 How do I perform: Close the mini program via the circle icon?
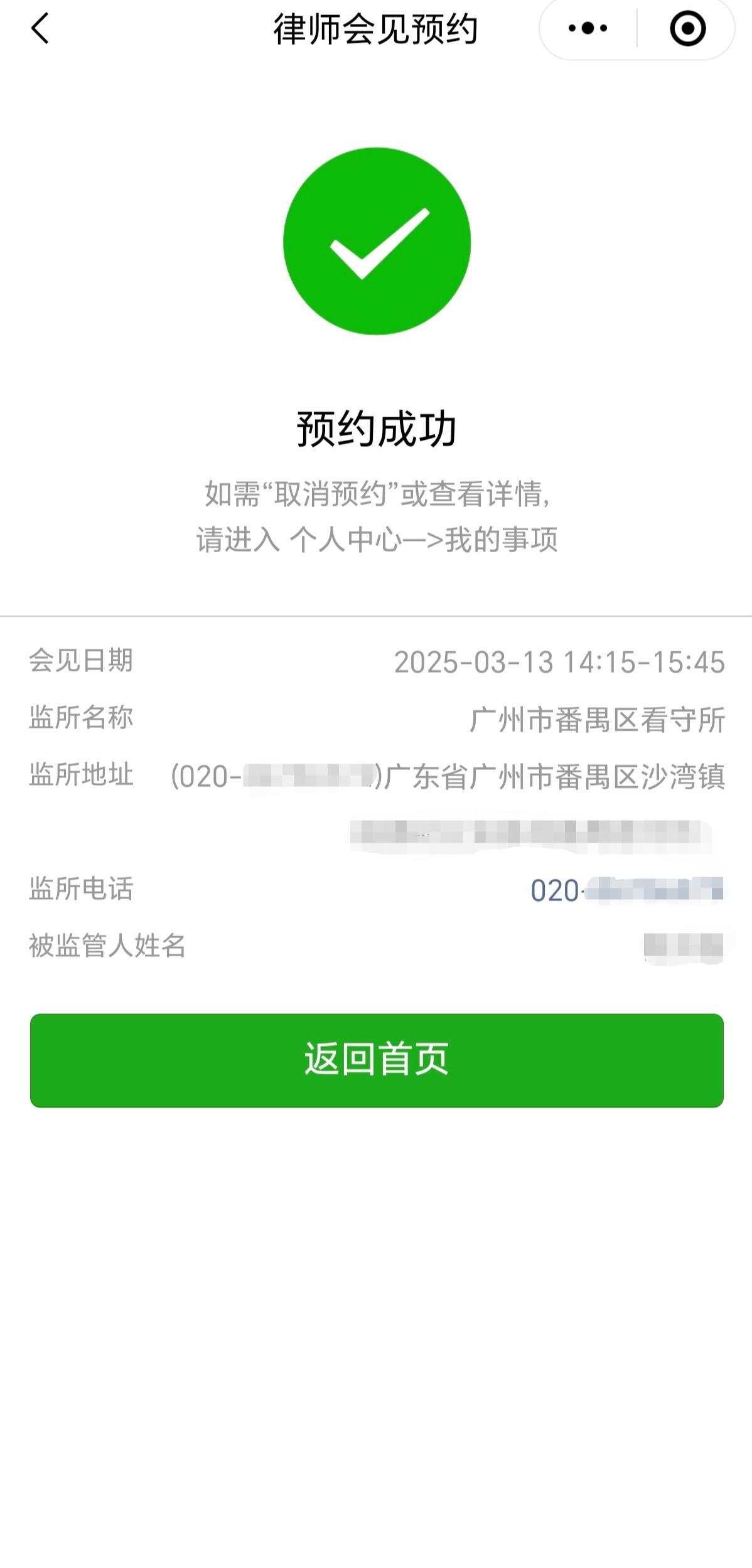coord(687,29)
